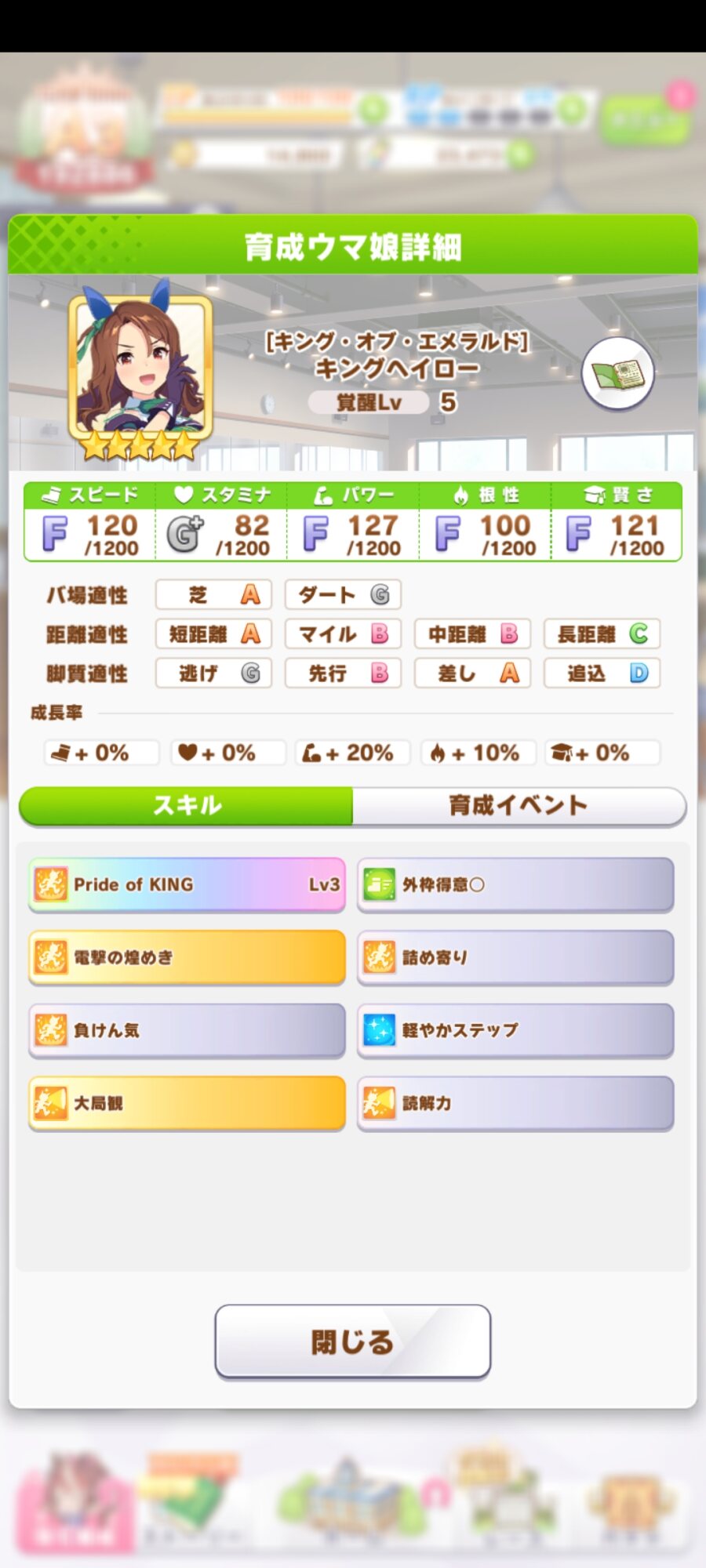
Task: Open the profile book icon beside character name
Action: pyautogui.click(x=617, y=374)
